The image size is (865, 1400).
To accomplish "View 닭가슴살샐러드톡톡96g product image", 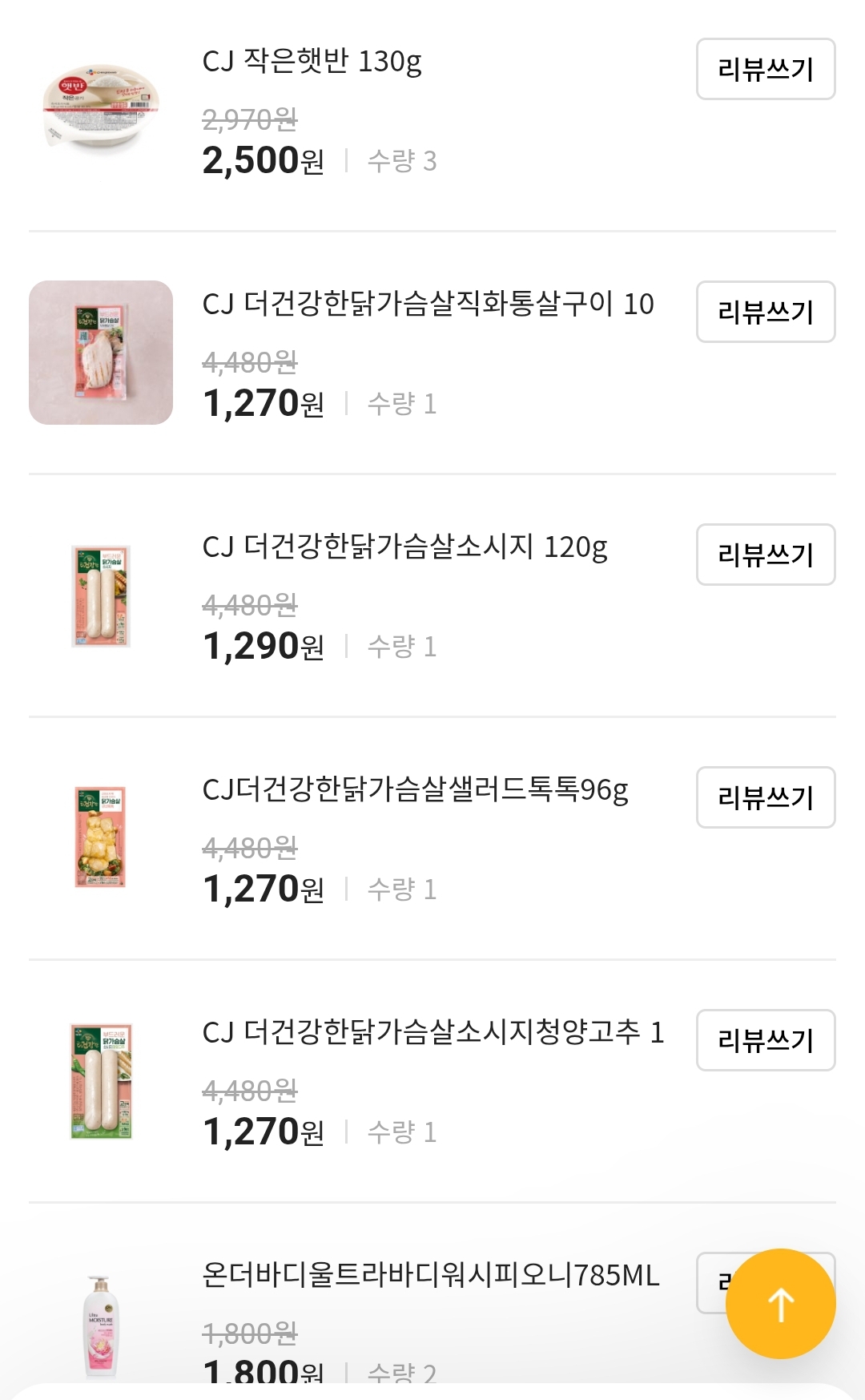I will [x=101, y=837].
